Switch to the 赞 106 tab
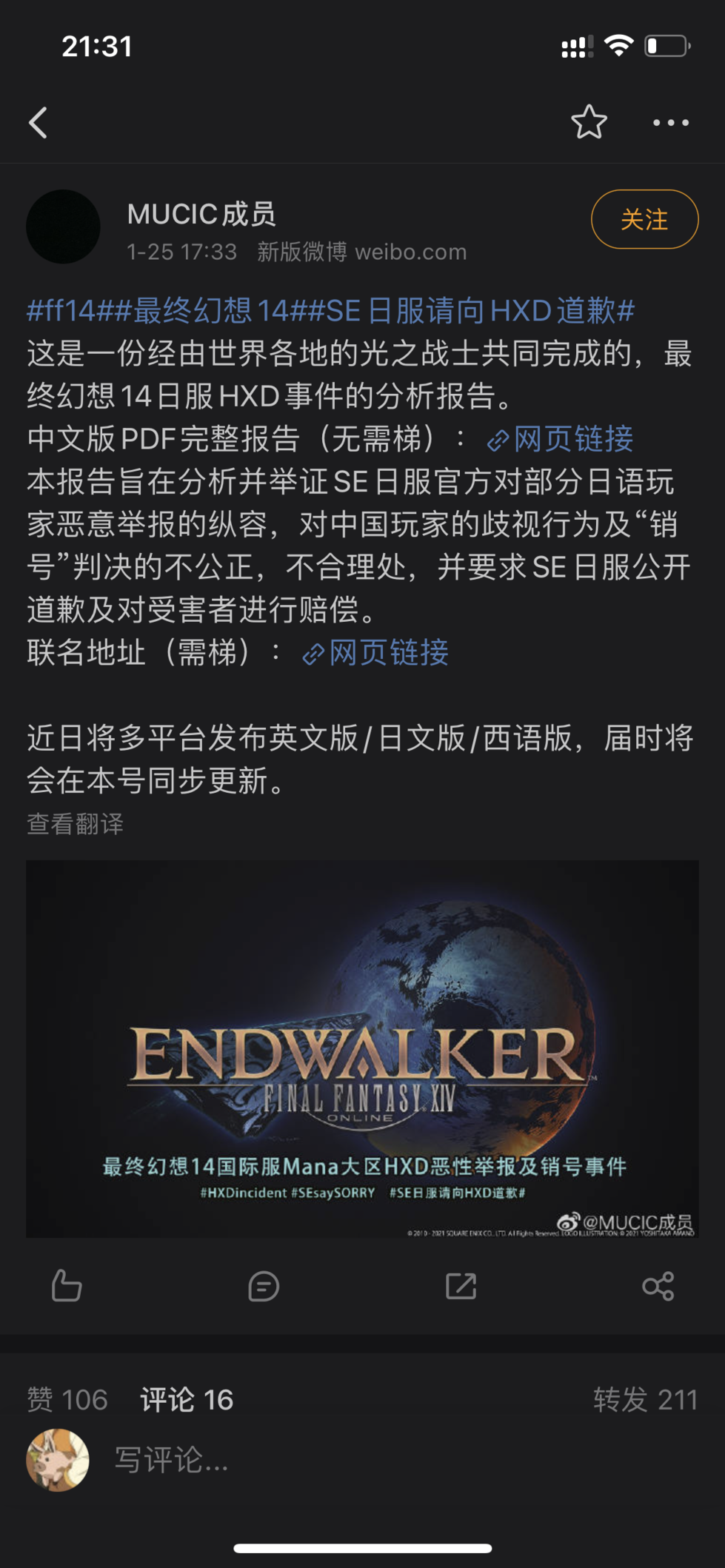725x1568 pixels. pos(67,1400)
